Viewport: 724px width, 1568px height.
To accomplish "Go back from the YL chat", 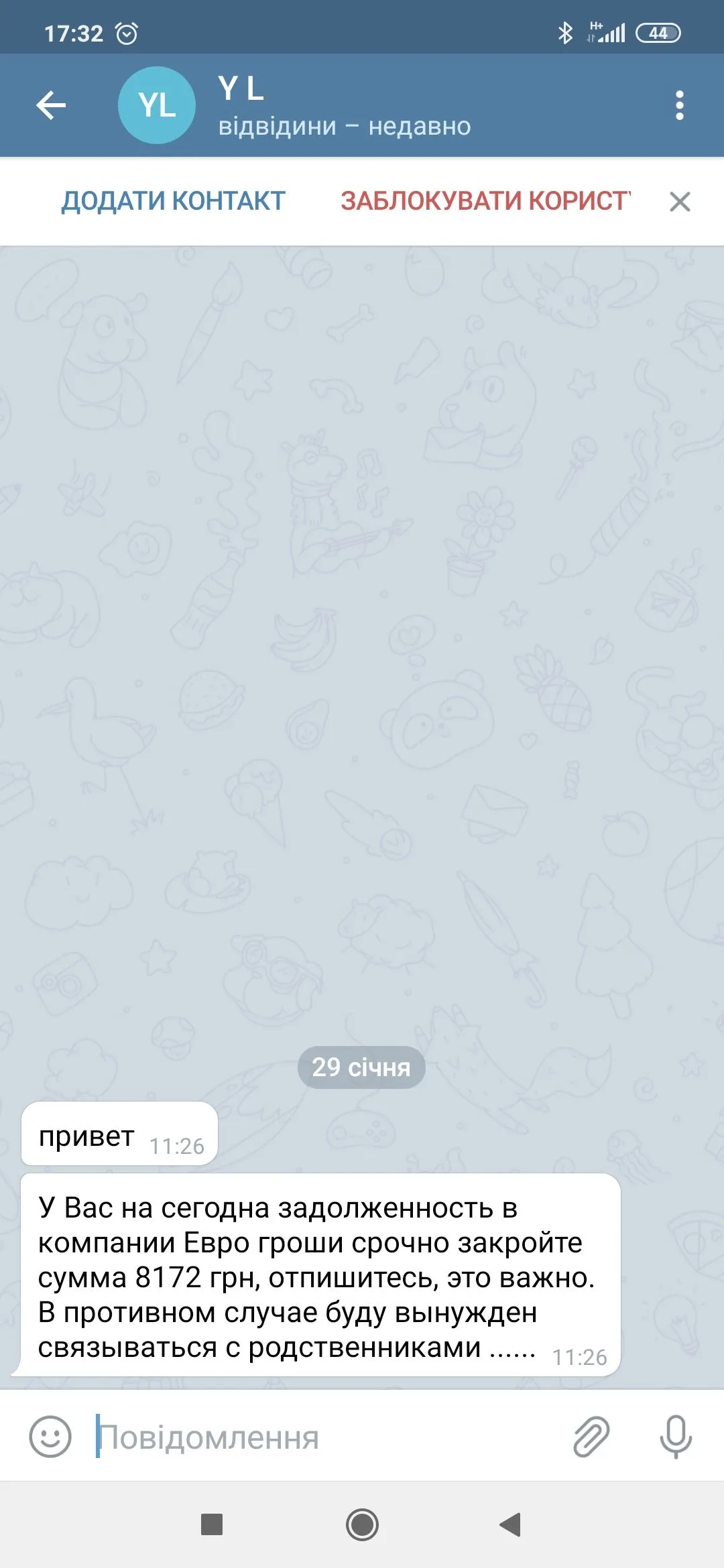I will click(51, 105).
